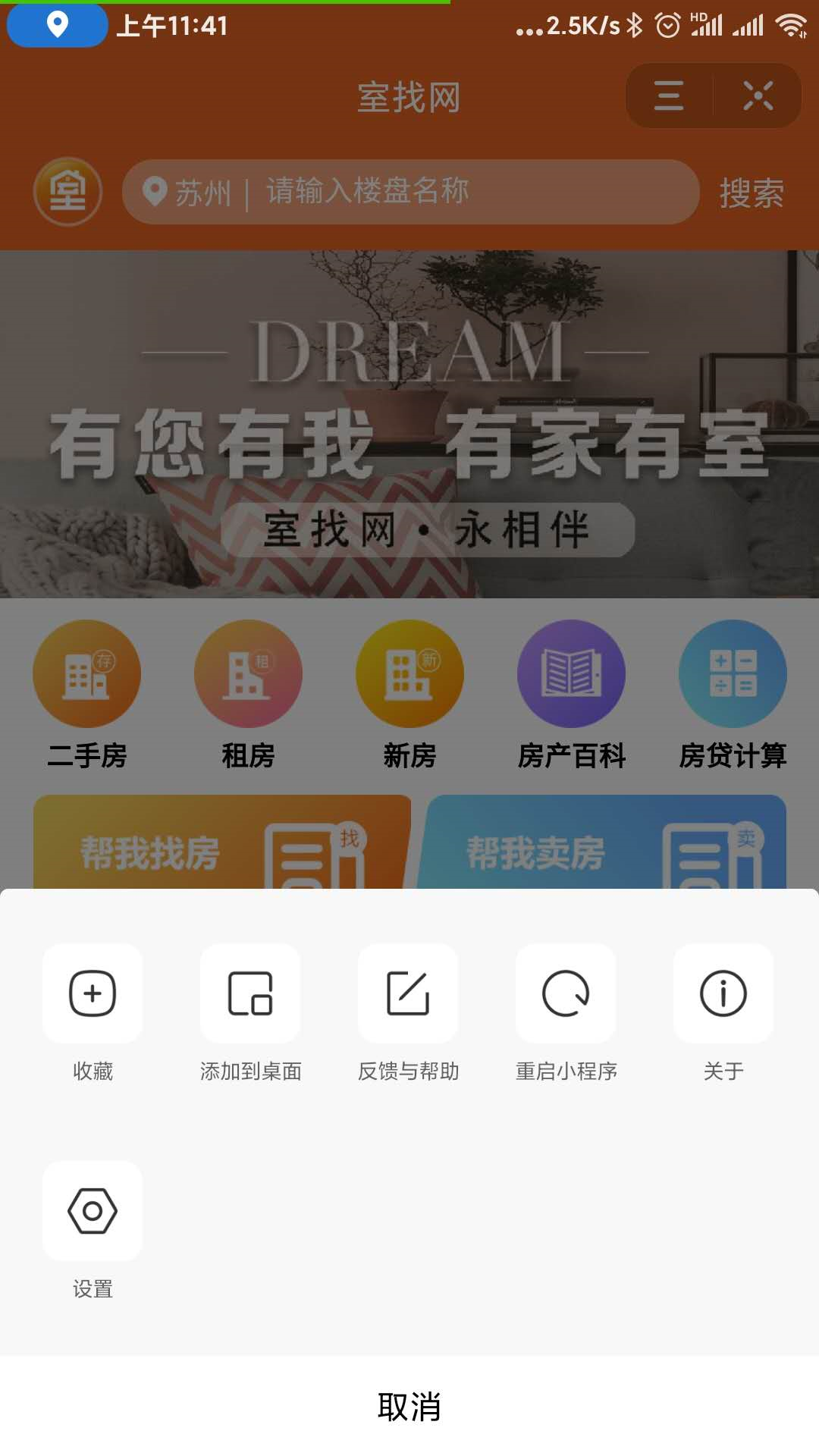The height and width of the screenshot is (1456, 819).
Task: Open the DREAM 室找网 banner
Action: pos(409,425)
